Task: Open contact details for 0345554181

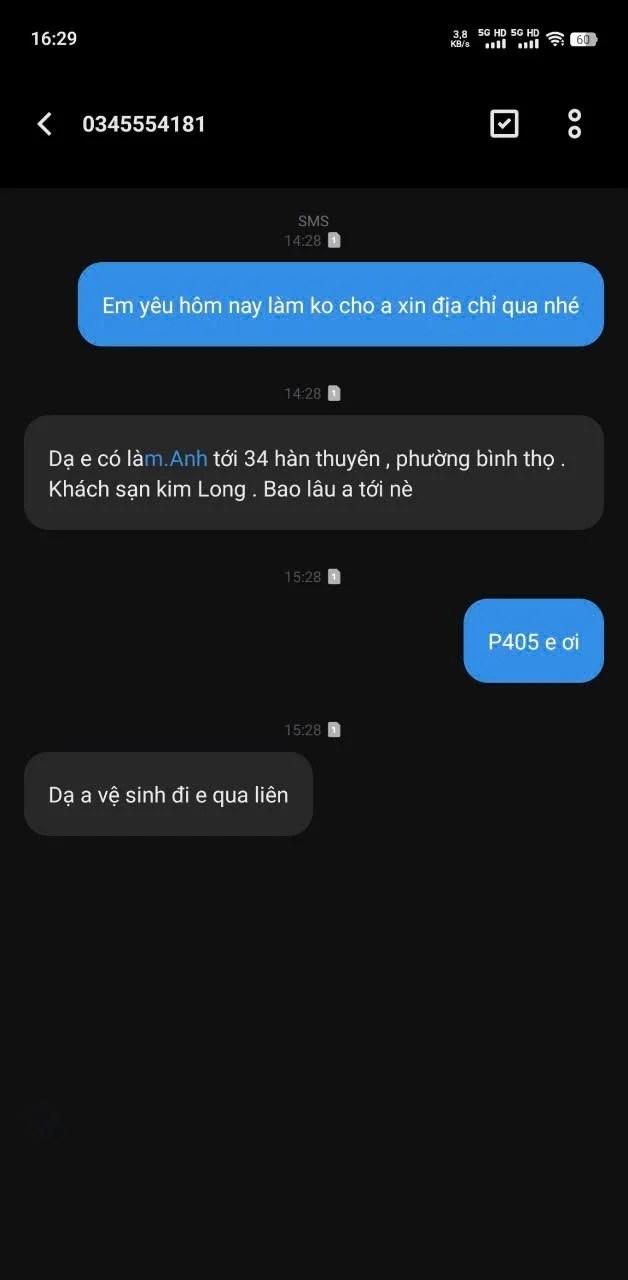Action: pos(144,124)
